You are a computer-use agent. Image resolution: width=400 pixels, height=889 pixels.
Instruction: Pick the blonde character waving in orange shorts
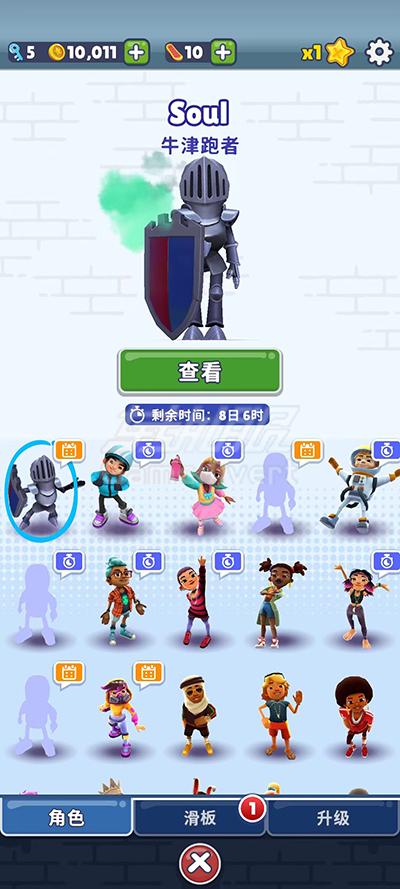coord(280,716)
